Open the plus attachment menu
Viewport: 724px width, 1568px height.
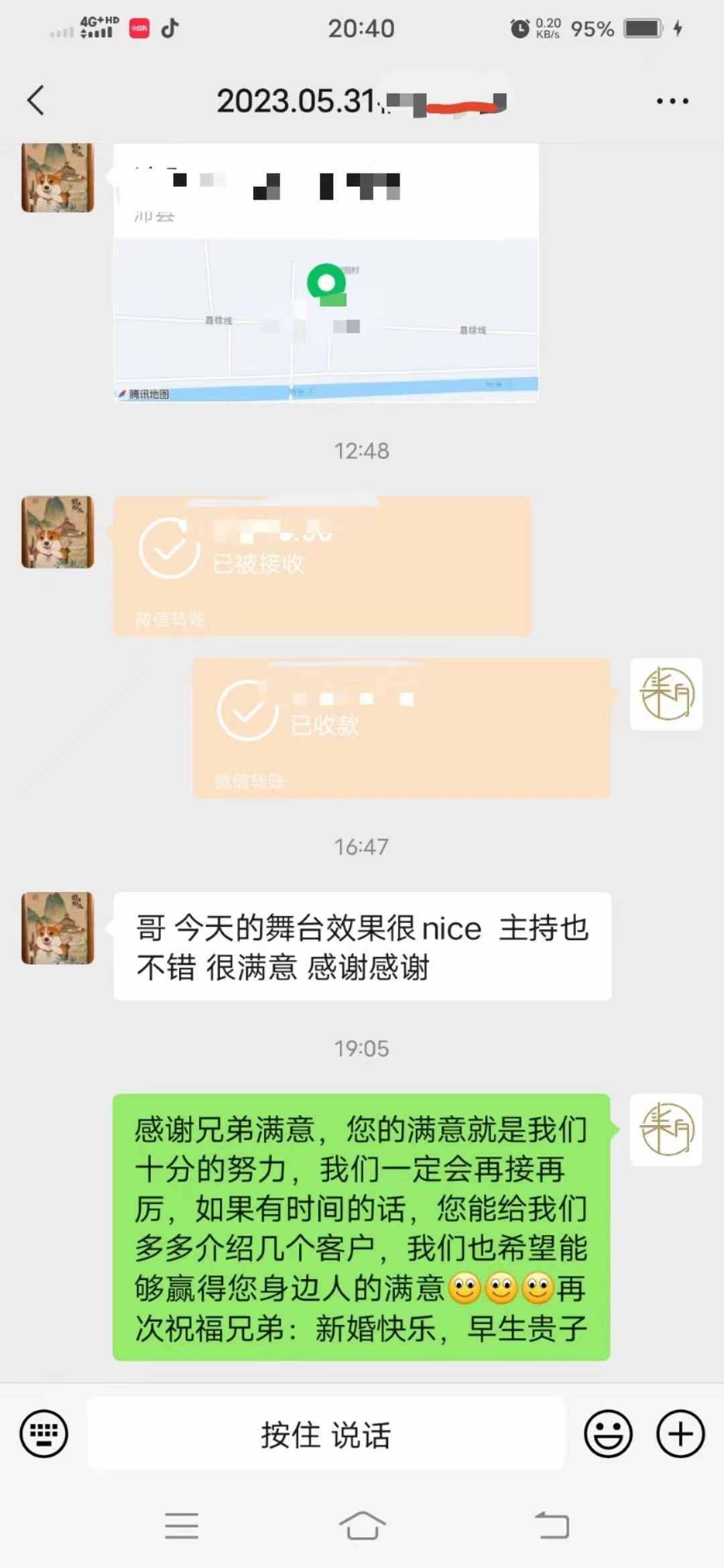680,1433
